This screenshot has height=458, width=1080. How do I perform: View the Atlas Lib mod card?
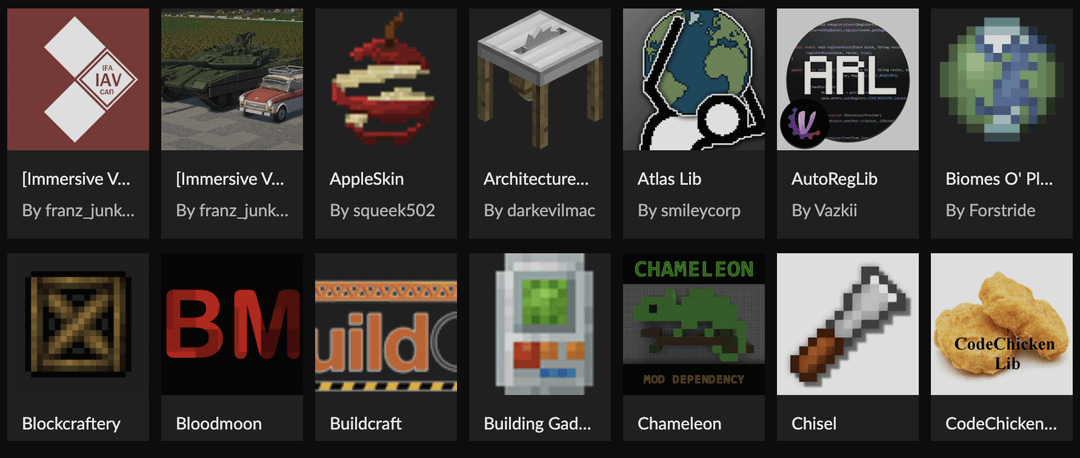(x=694, y=123)
